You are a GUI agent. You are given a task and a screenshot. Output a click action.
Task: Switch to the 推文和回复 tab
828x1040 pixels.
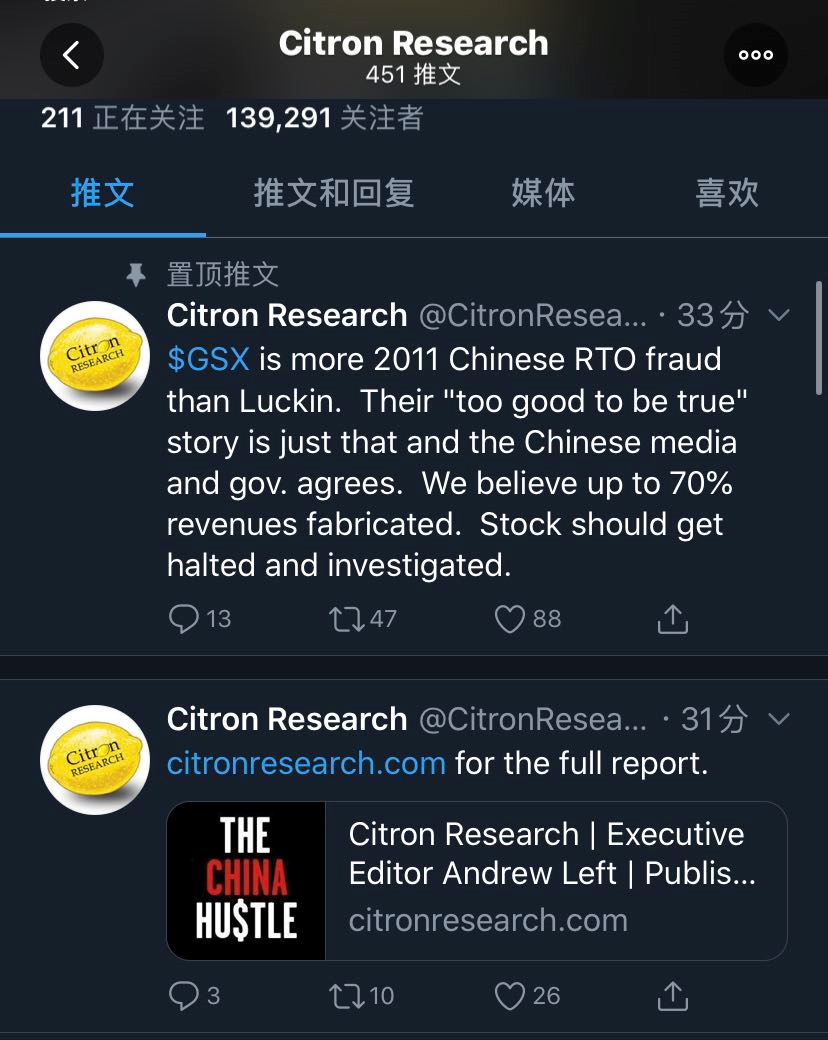(333, 192)
